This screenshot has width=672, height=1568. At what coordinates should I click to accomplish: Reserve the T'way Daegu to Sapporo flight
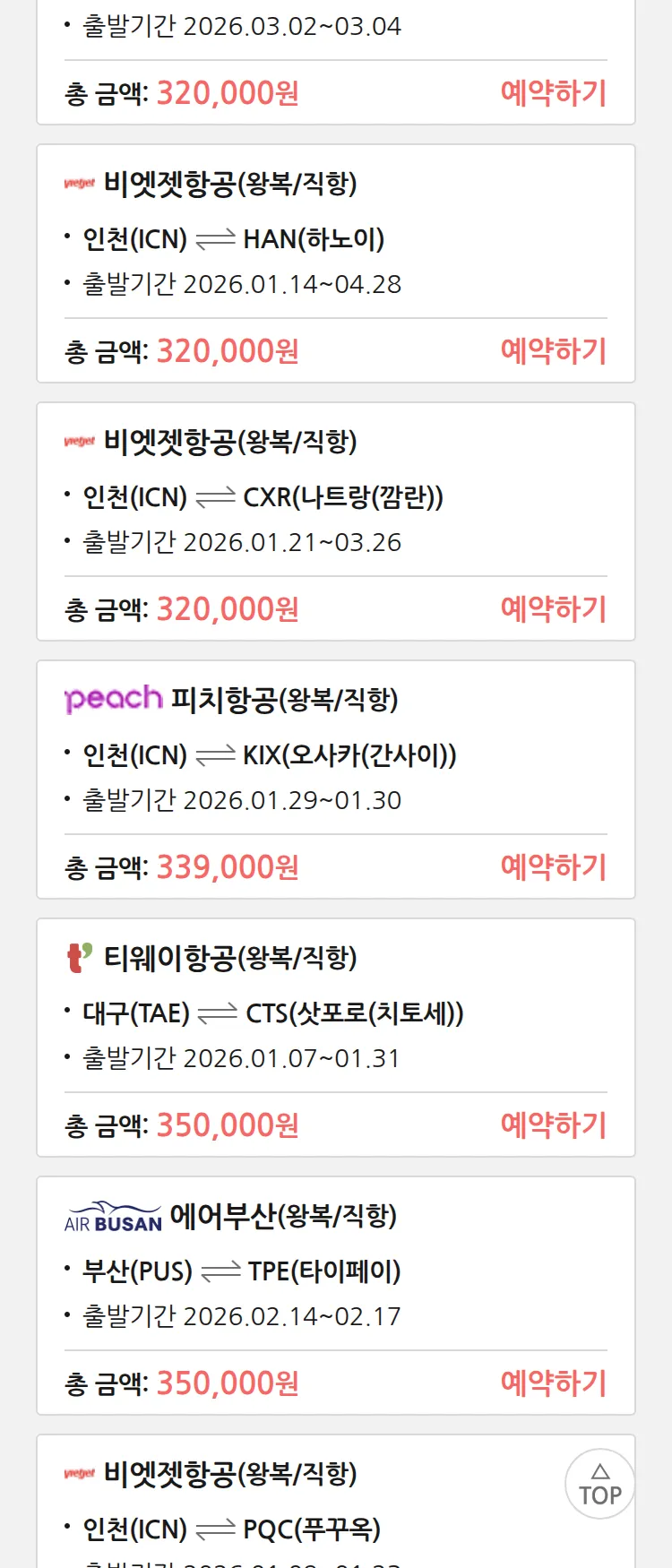tap(553, 1125)
